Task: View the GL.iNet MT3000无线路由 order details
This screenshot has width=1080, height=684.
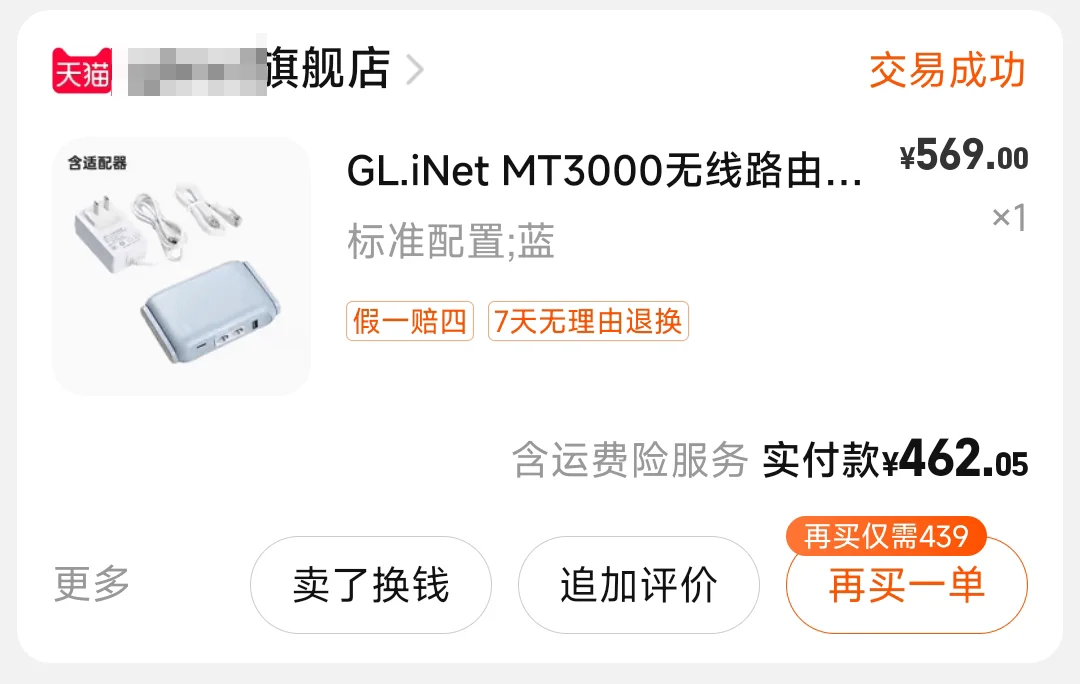Action: [604, 173]
